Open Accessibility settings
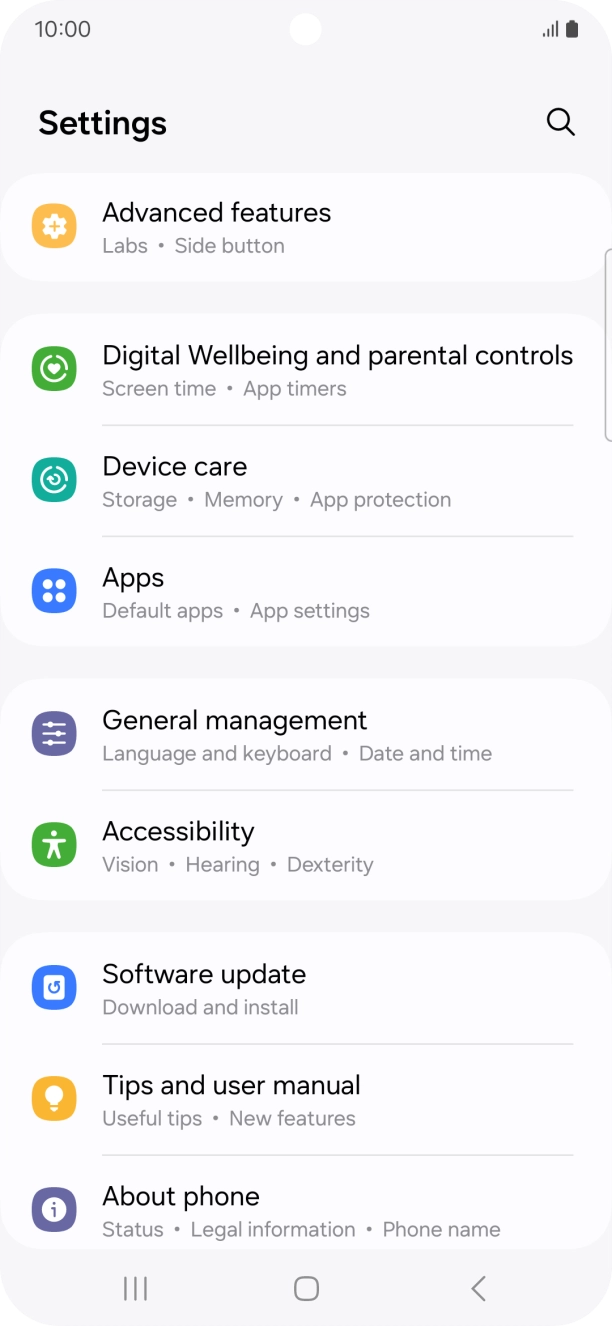 click(x=305, y=847)
